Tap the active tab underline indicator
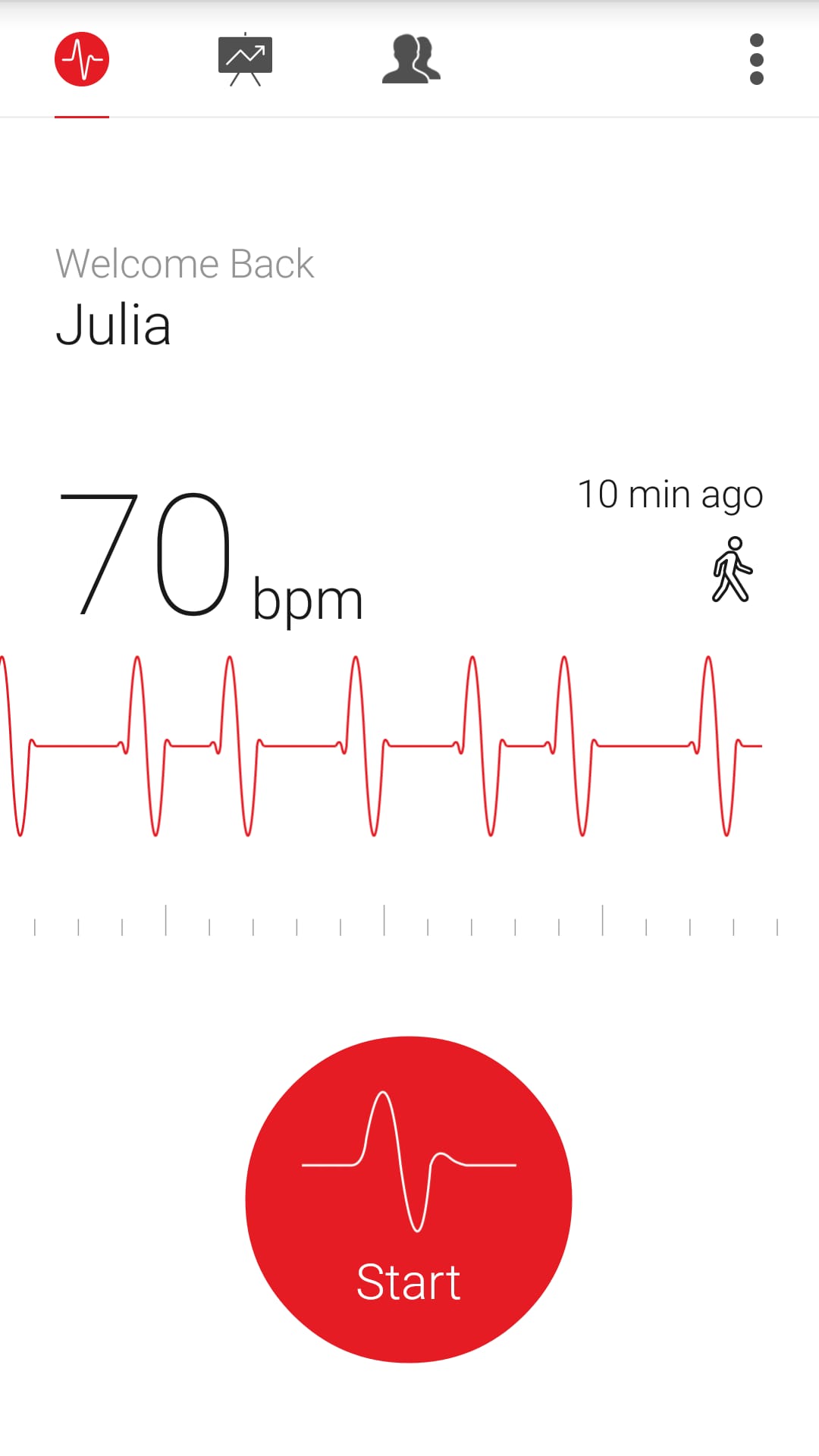Screen dimensions: 819x1456 pyautogui.click(x=81, y=115)
